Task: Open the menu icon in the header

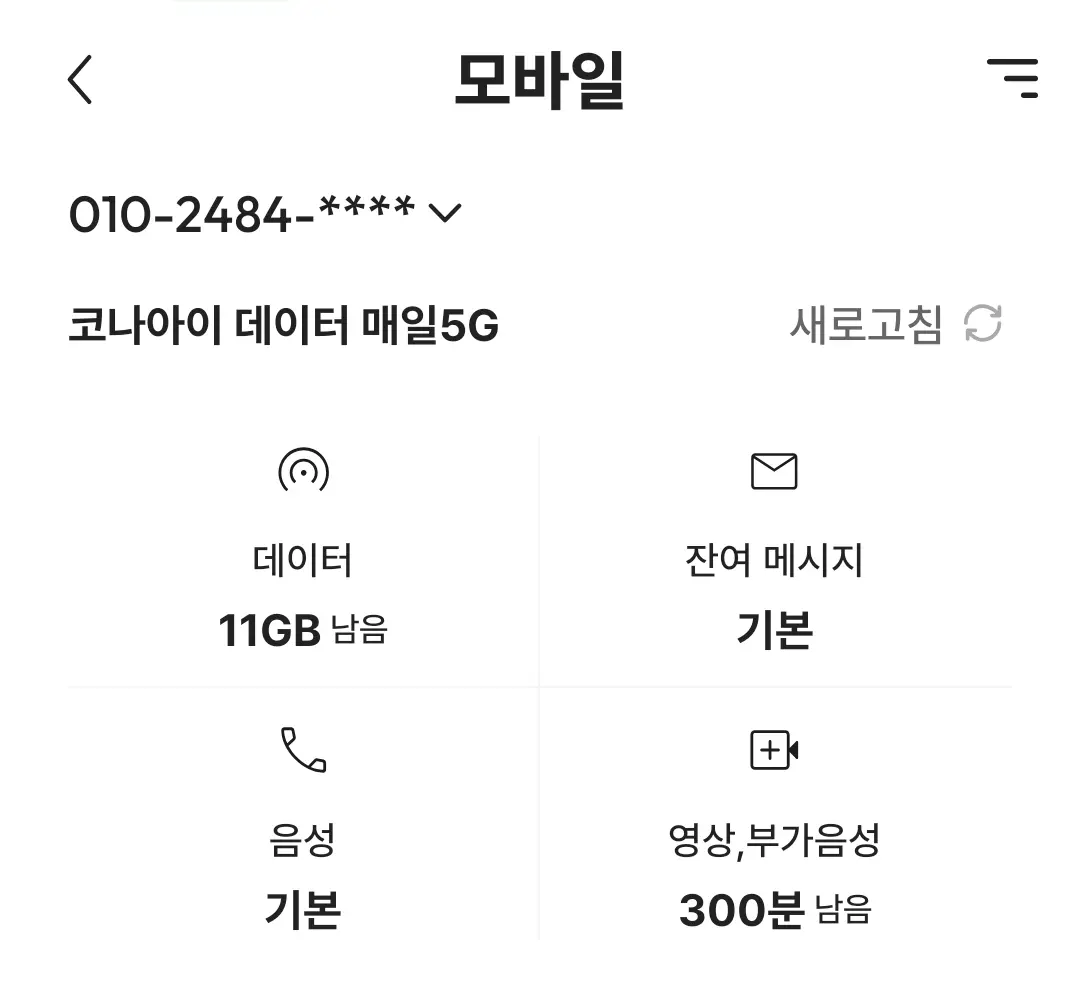Action: pos(1012,78)
